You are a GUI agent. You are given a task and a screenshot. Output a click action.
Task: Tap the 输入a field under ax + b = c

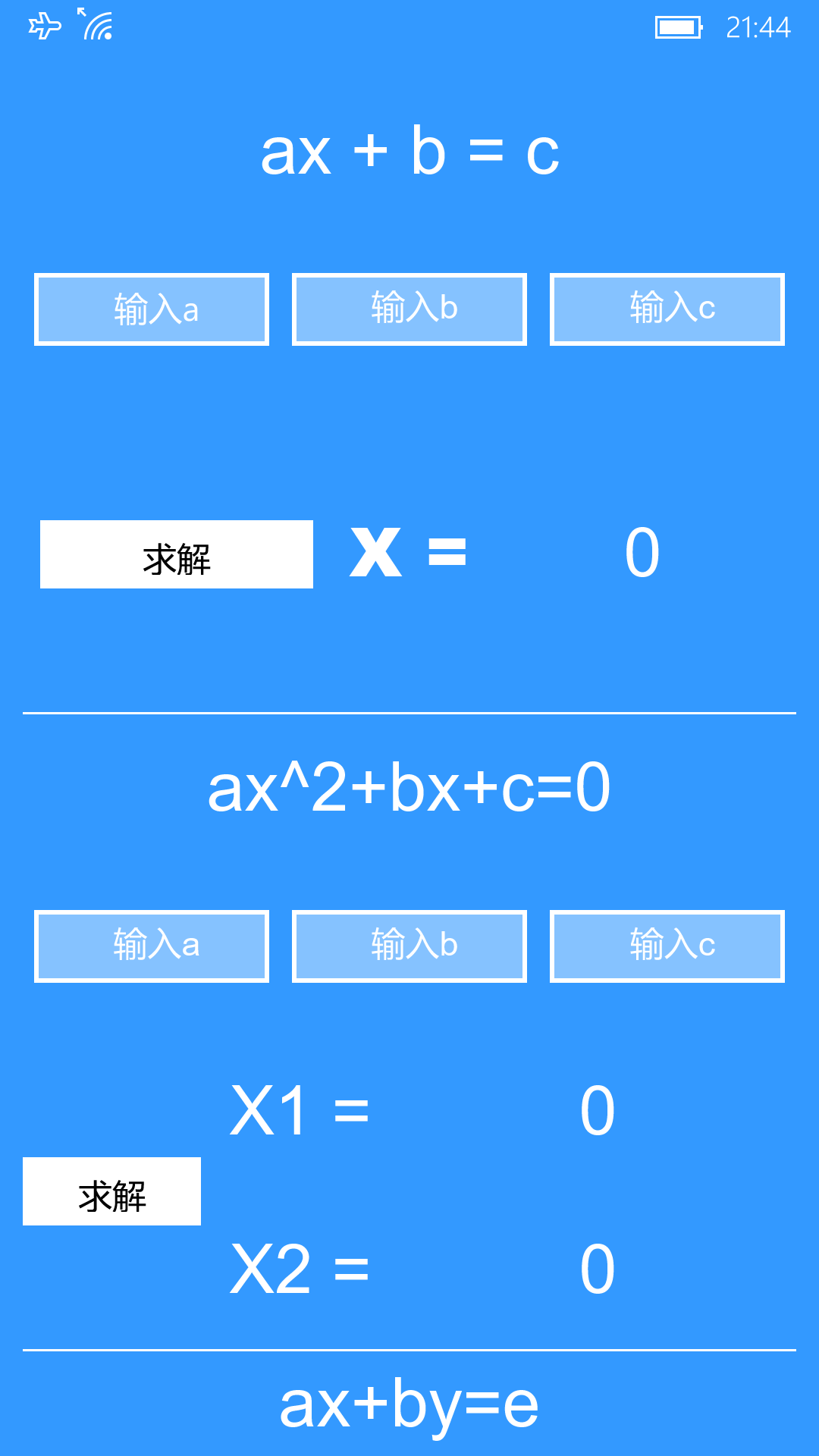pyautogui.click(x=152, y=309)
